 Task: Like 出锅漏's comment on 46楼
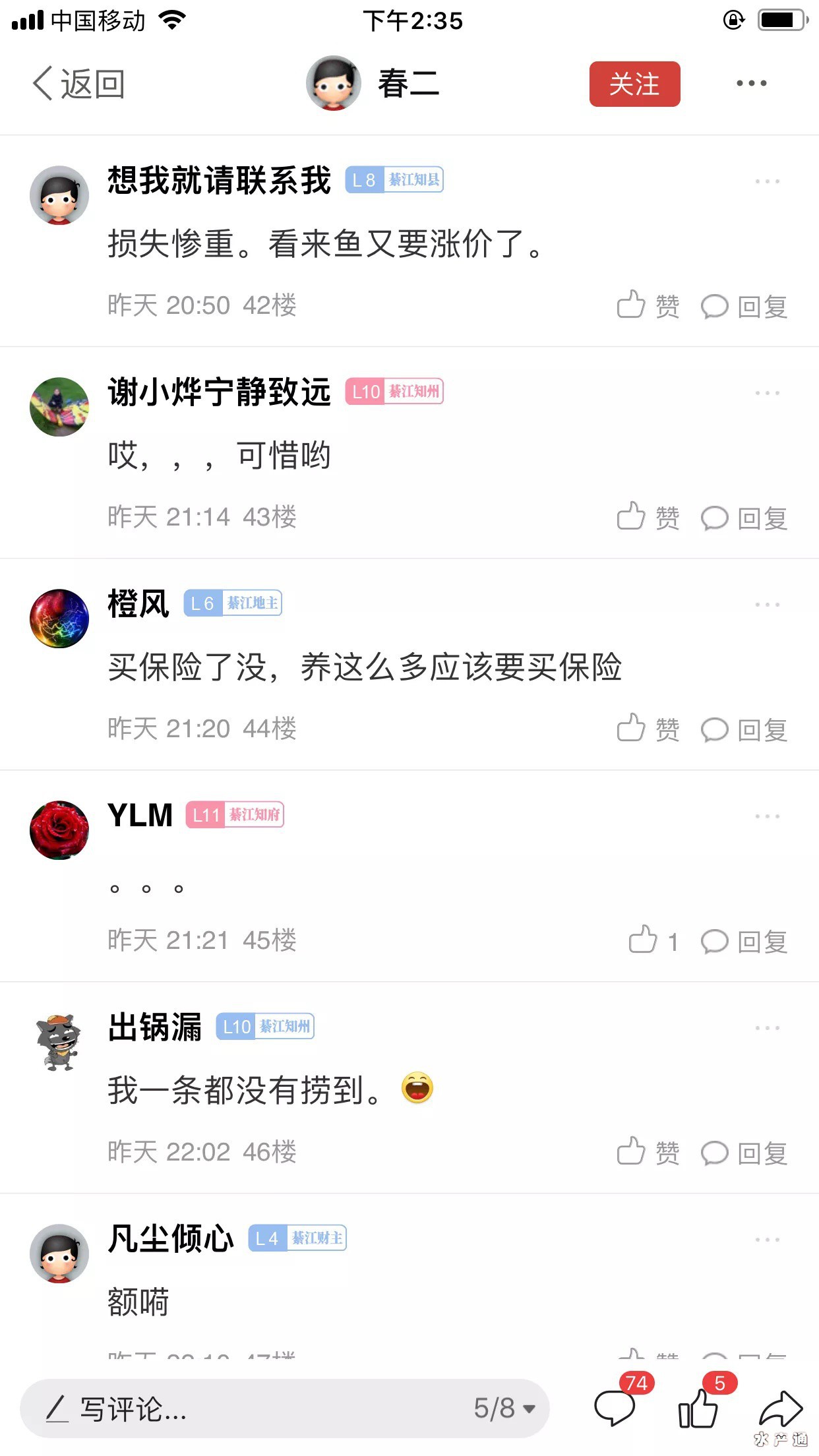coord(648,1153)
